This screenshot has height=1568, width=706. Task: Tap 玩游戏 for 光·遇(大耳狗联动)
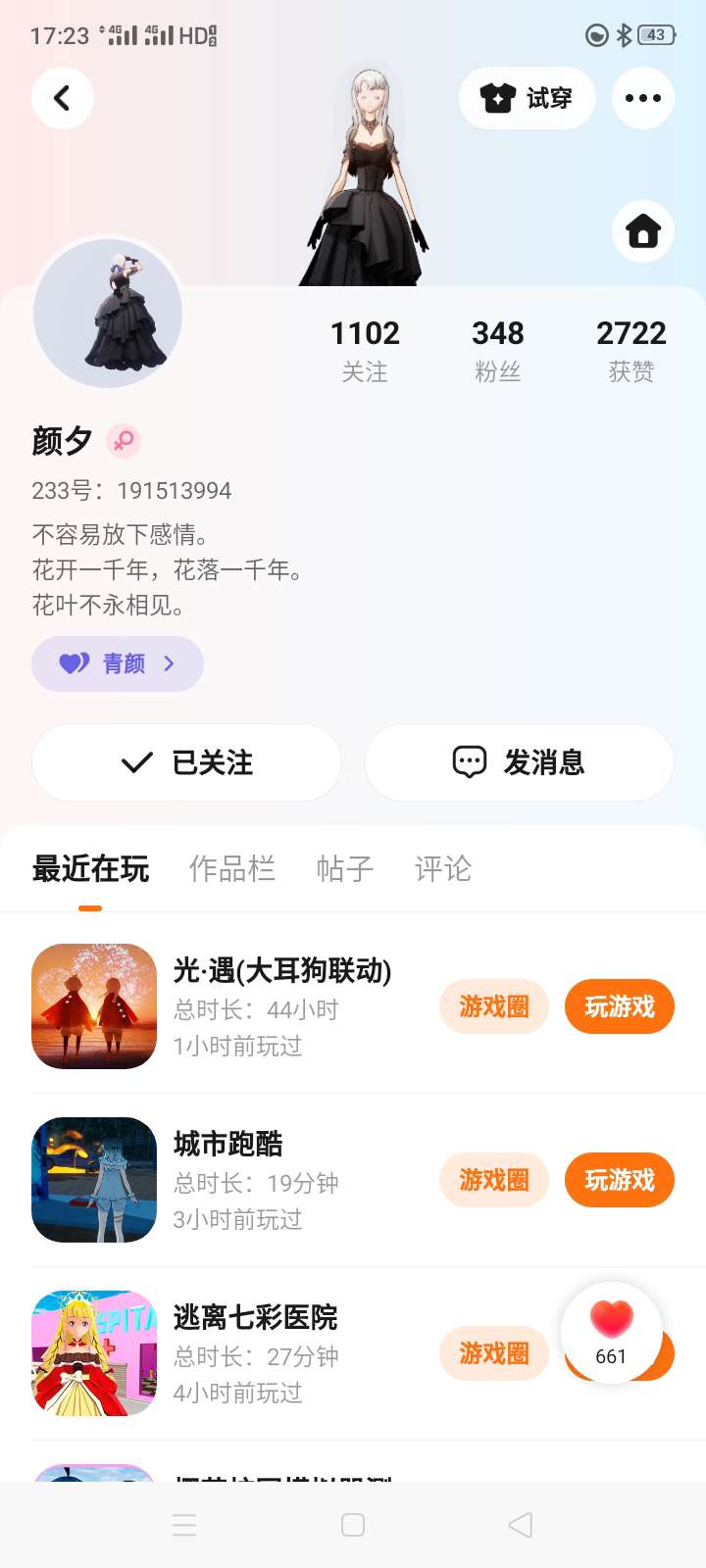[x=620, y=1006]
